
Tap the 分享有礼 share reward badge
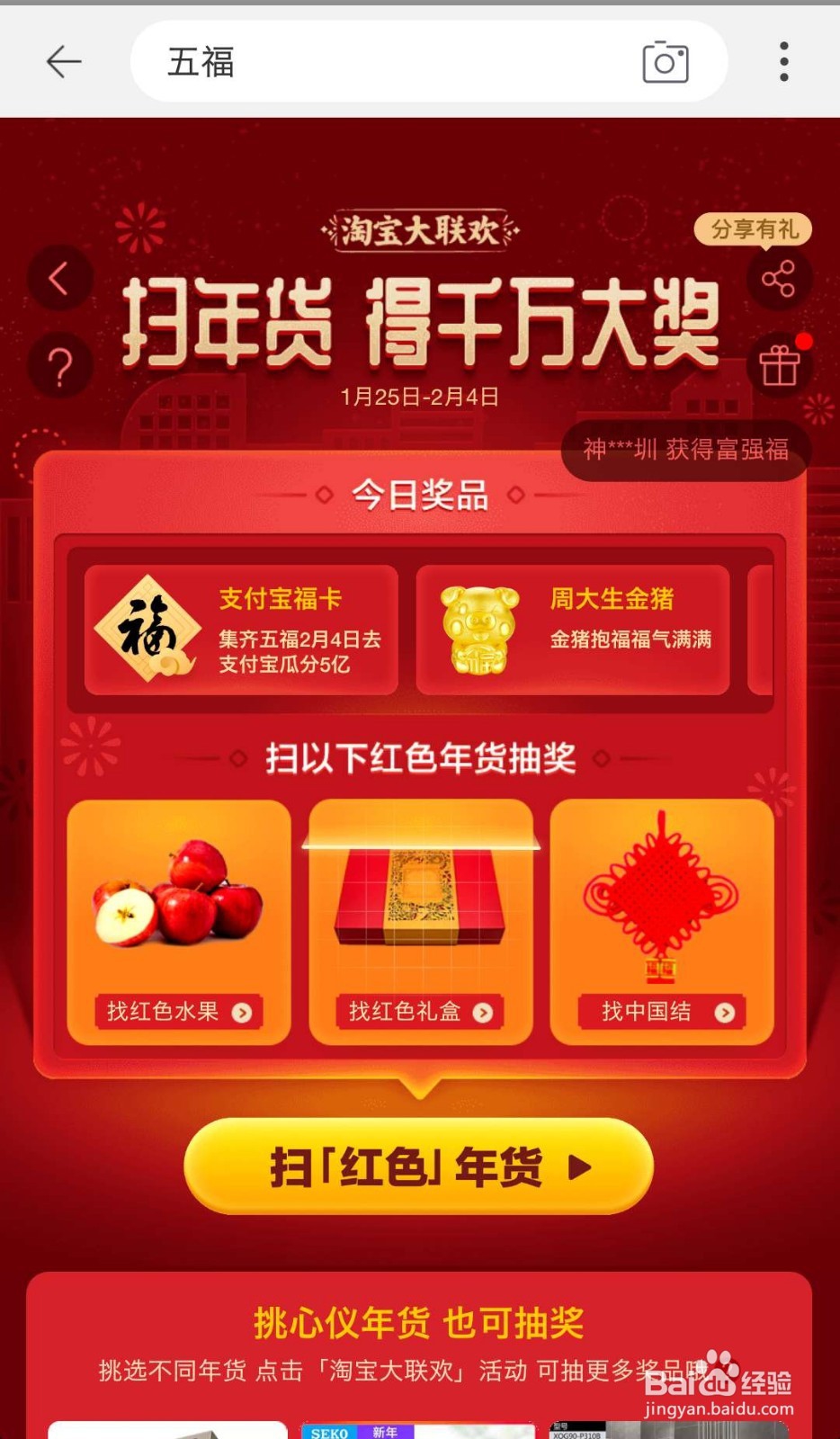[x=755, y=229]
